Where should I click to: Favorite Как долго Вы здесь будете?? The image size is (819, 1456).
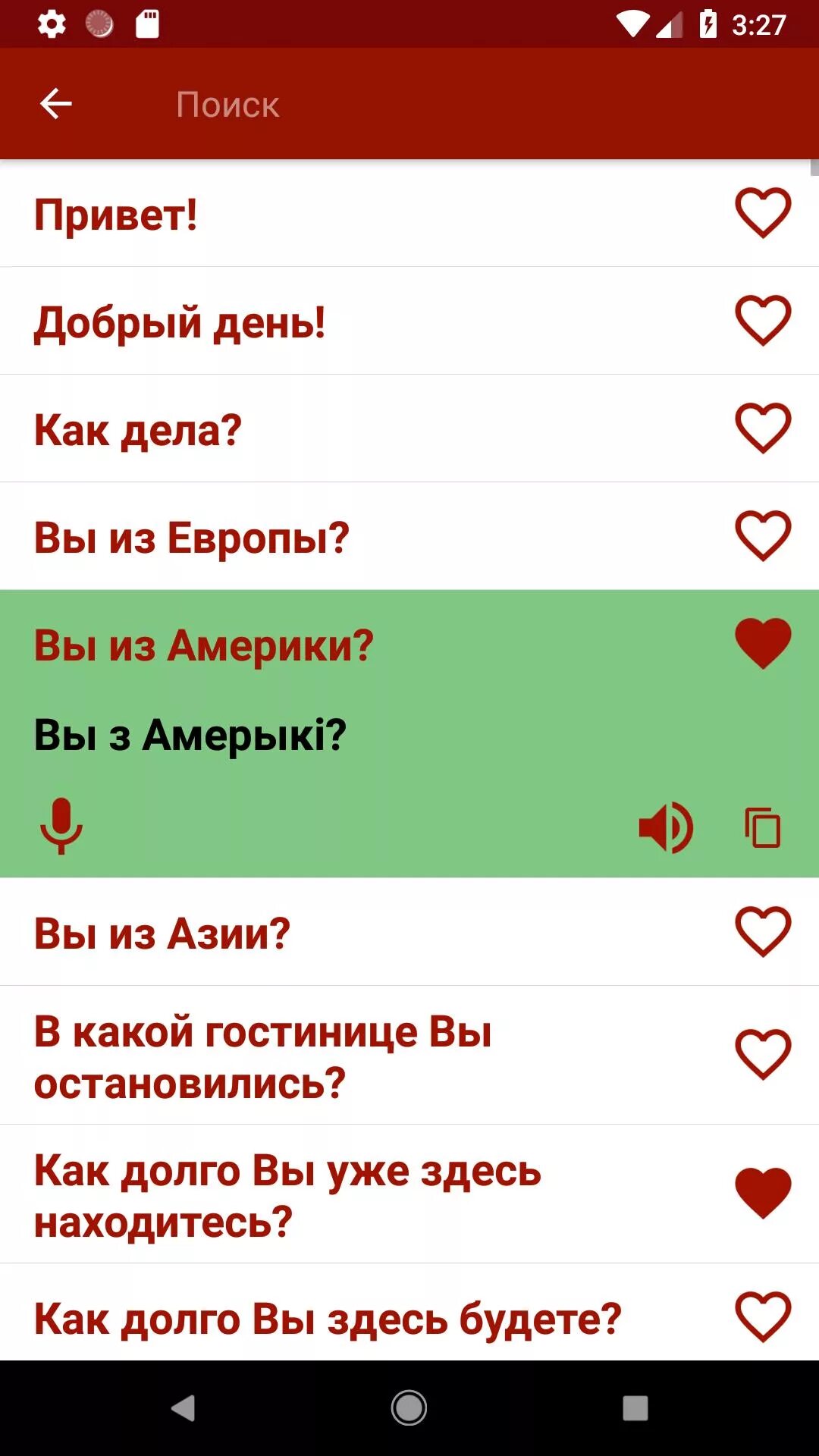(x=763, y=1317)
